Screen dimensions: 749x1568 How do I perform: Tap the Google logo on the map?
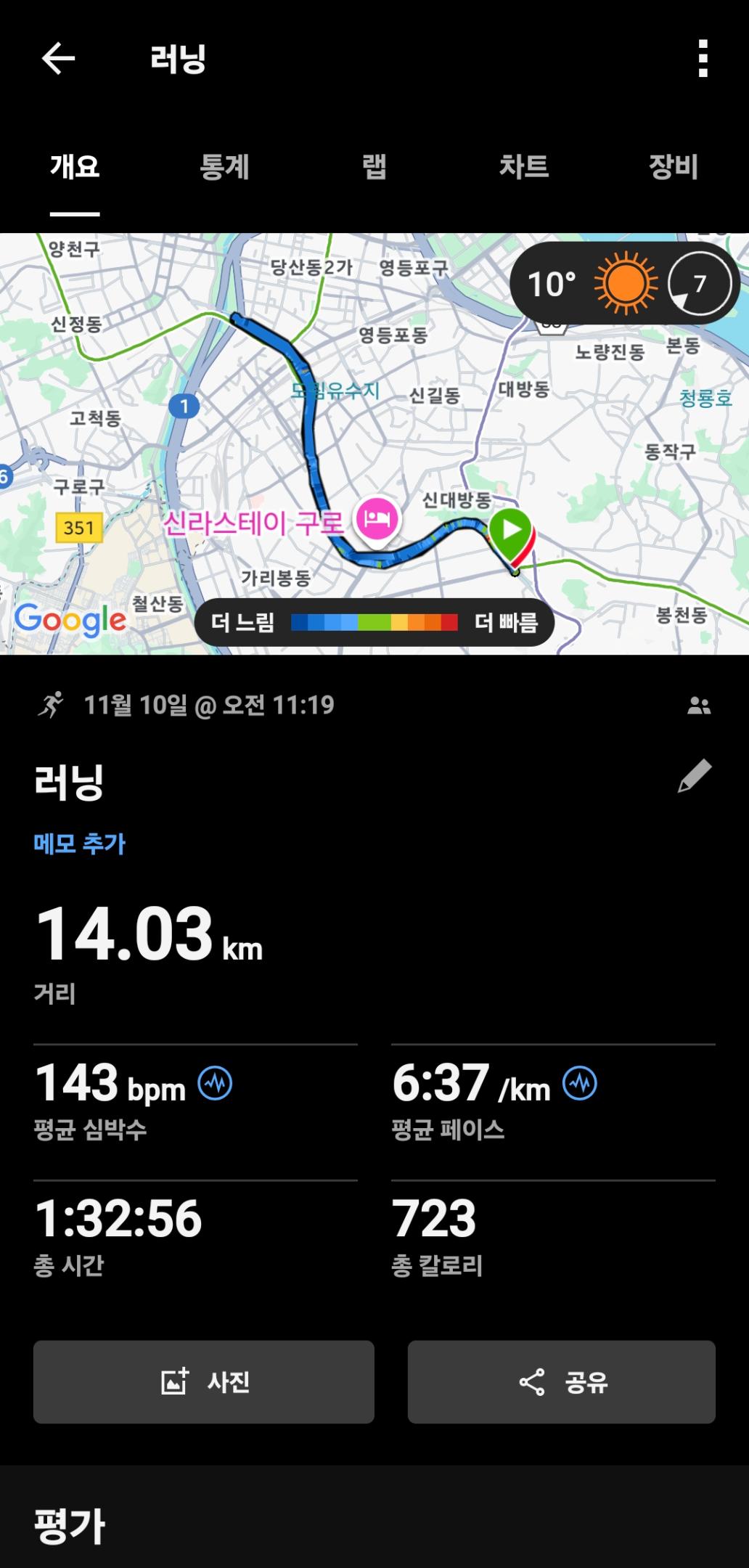[70, 621]
